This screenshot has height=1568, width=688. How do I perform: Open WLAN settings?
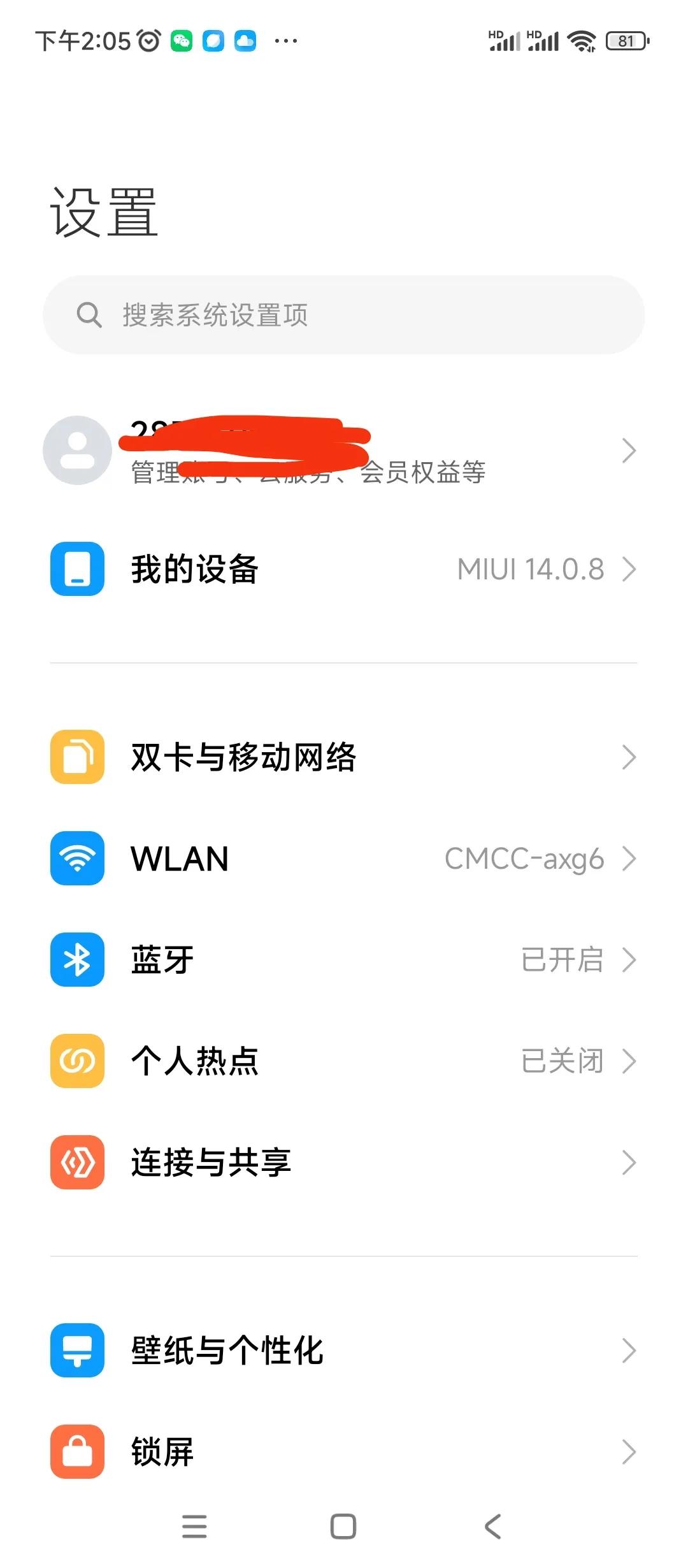pyautogui.click(x=344, y=858)
